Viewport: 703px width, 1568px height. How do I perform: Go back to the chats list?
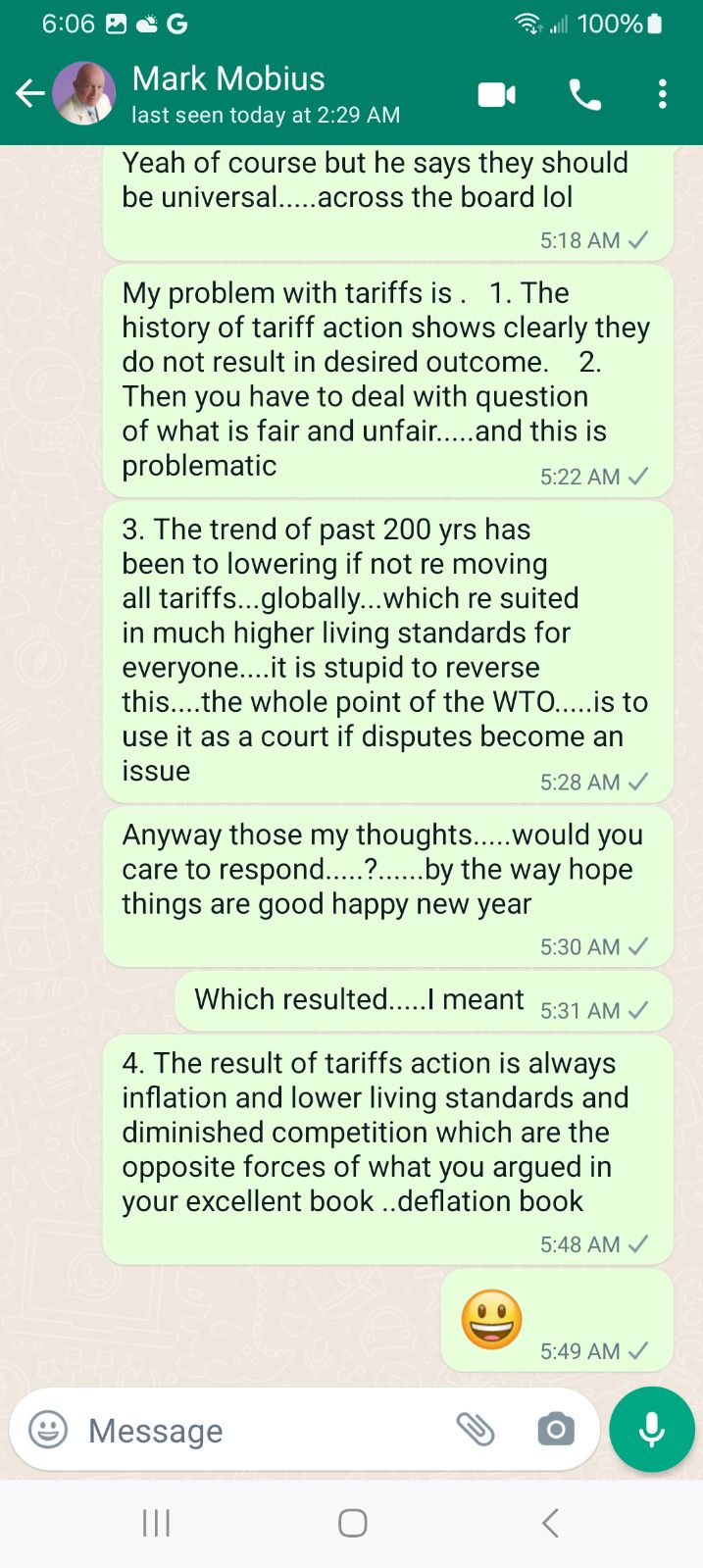pyautogui.click(x=29, y=94)
